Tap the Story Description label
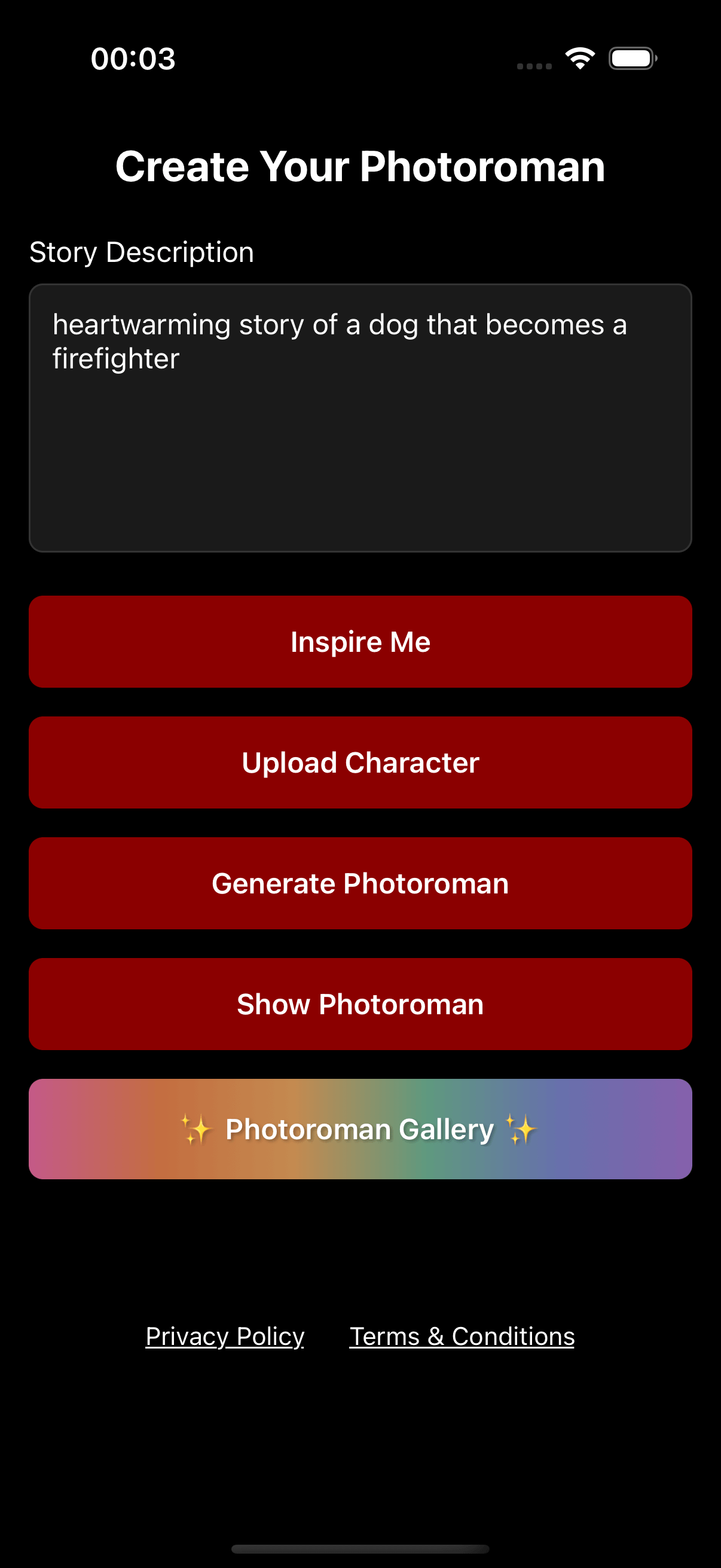Image resolution: width=721 pixels, height=1568 pixels. (142, 251)
